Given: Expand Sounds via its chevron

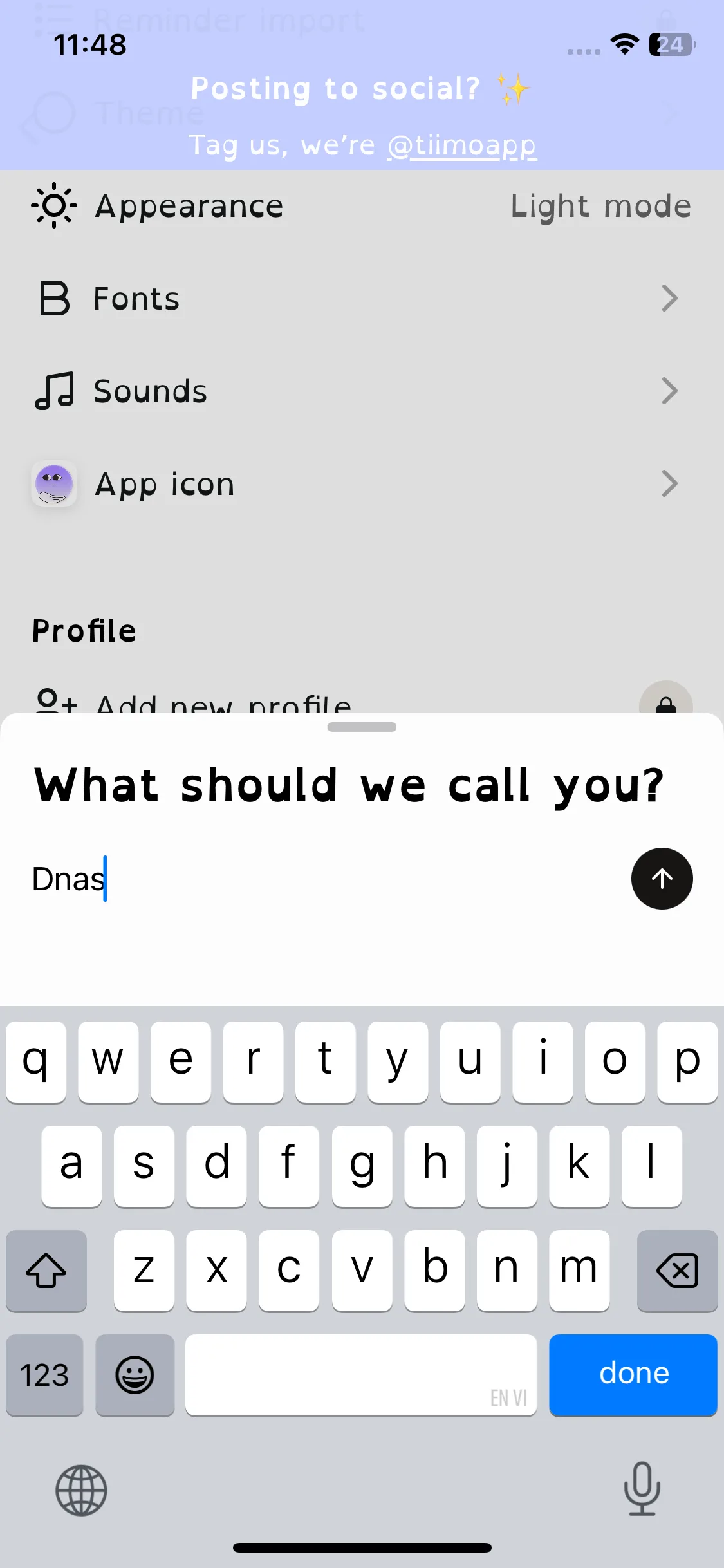Looking at the screenshot, I should click(670, 391).
